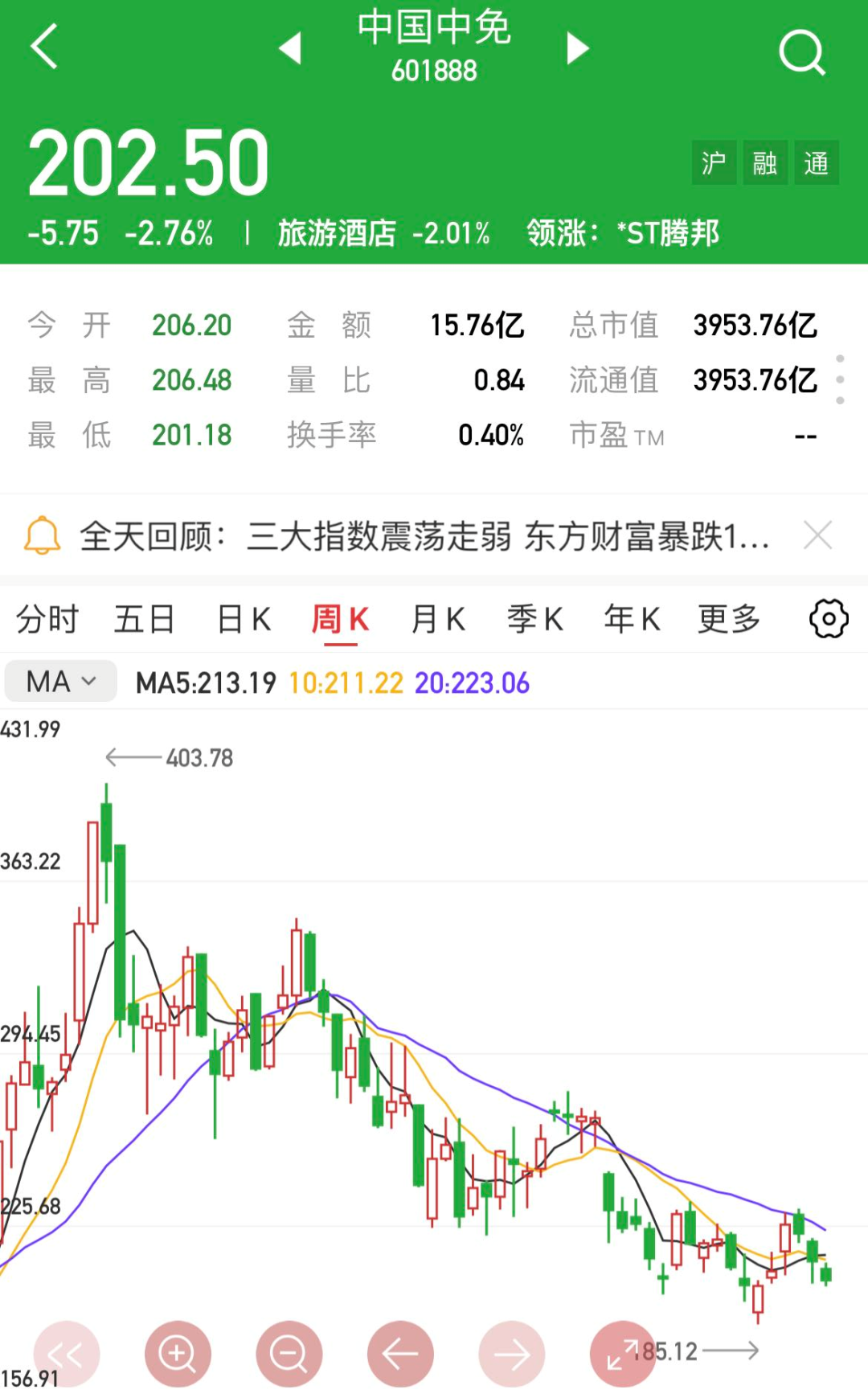Select the 日K chart tab

click(x=244, y=620)
